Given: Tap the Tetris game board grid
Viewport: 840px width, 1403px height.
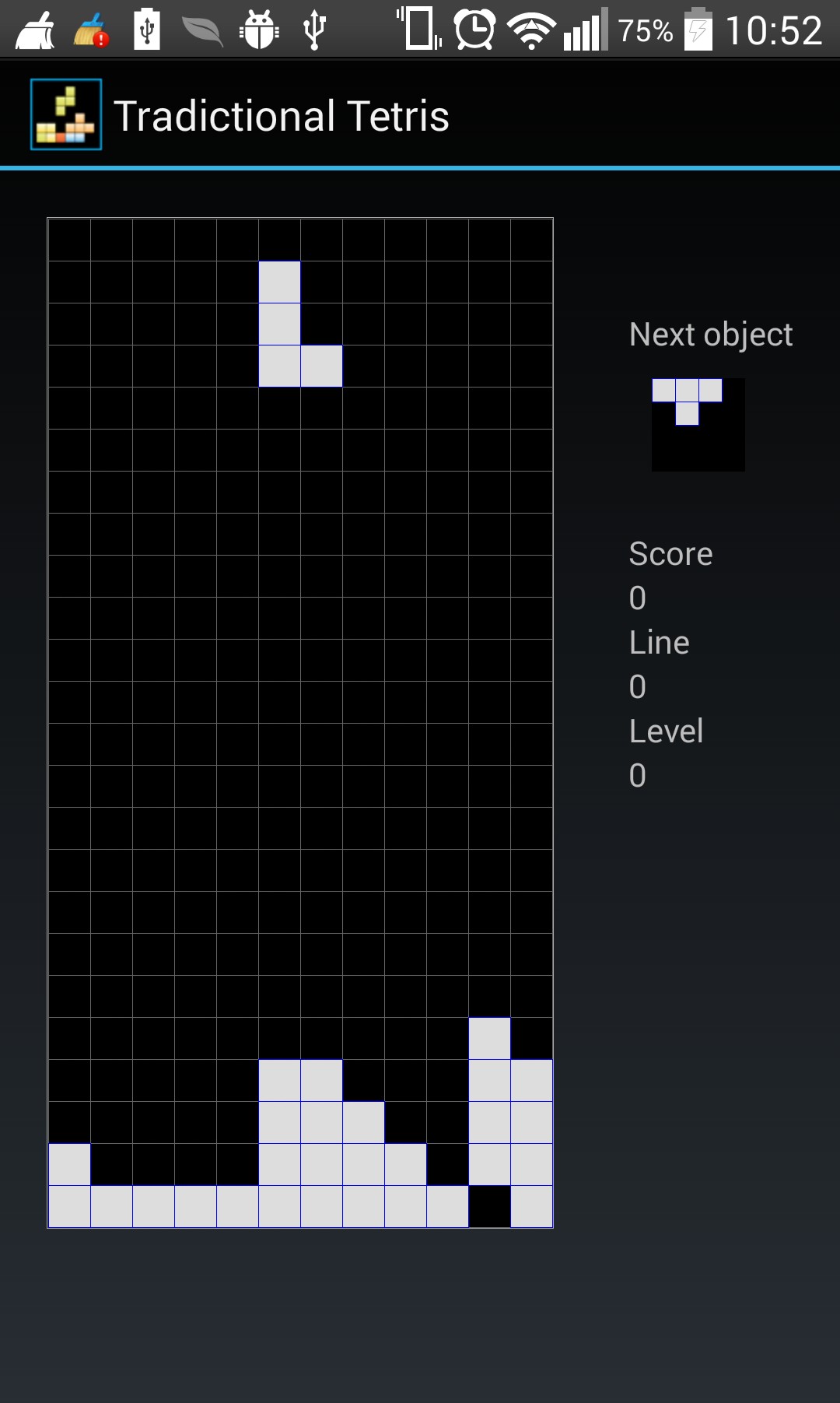Looking at the screenshot, I should 300,723.
